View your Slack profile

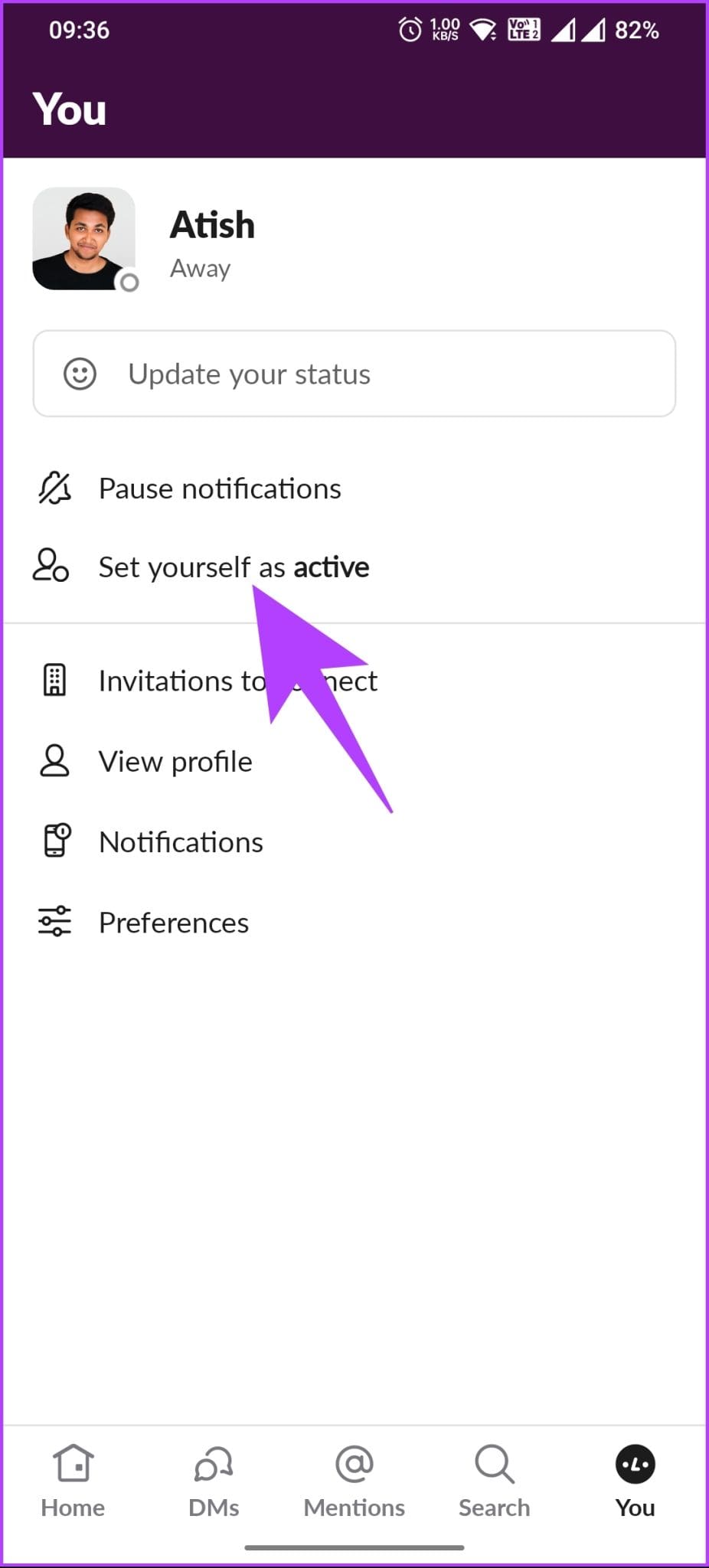pyautogui.click(x=175, y=760)
